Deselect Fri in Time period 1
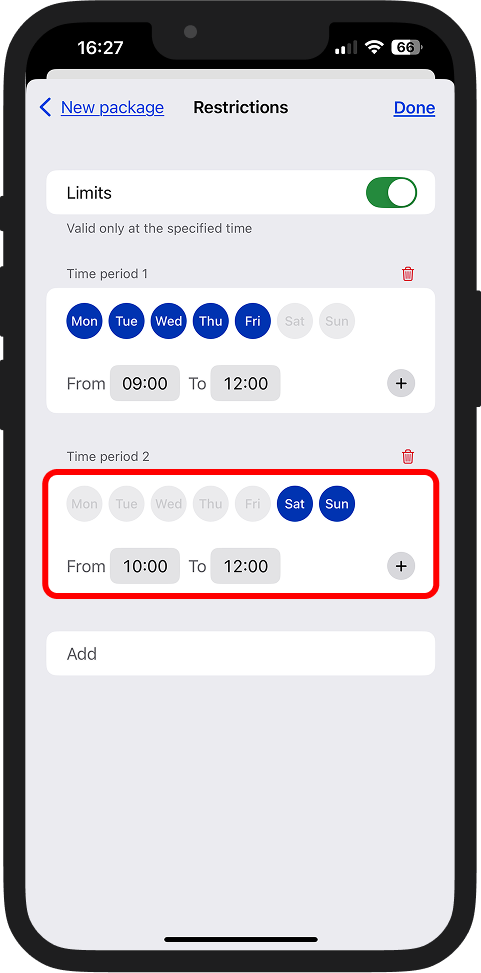Viewport: 481px width, 973px height. point(253,321)
